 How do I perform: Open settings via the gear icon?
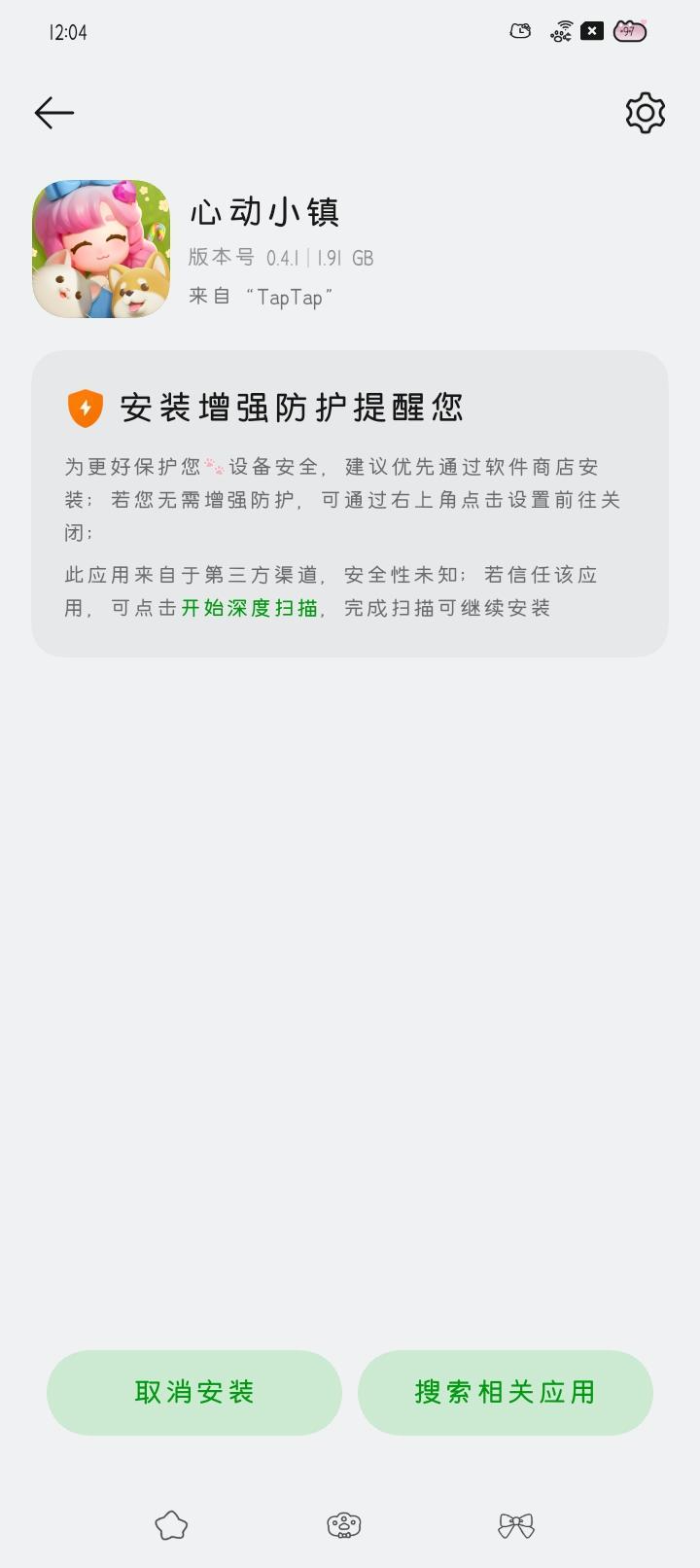click(645, 113)
